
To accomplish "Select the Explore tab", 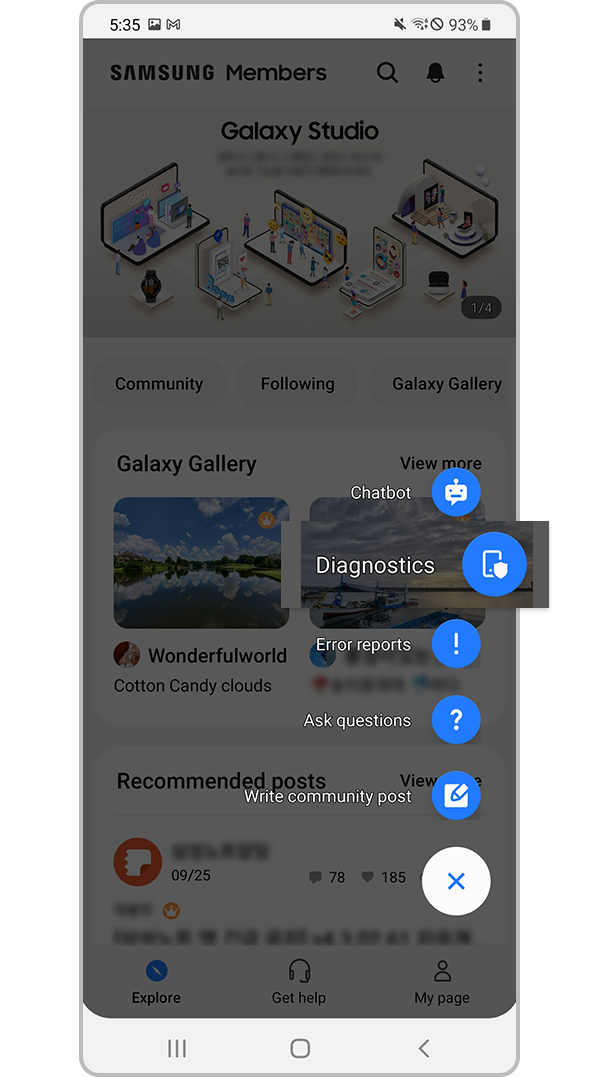I will 156,980.
